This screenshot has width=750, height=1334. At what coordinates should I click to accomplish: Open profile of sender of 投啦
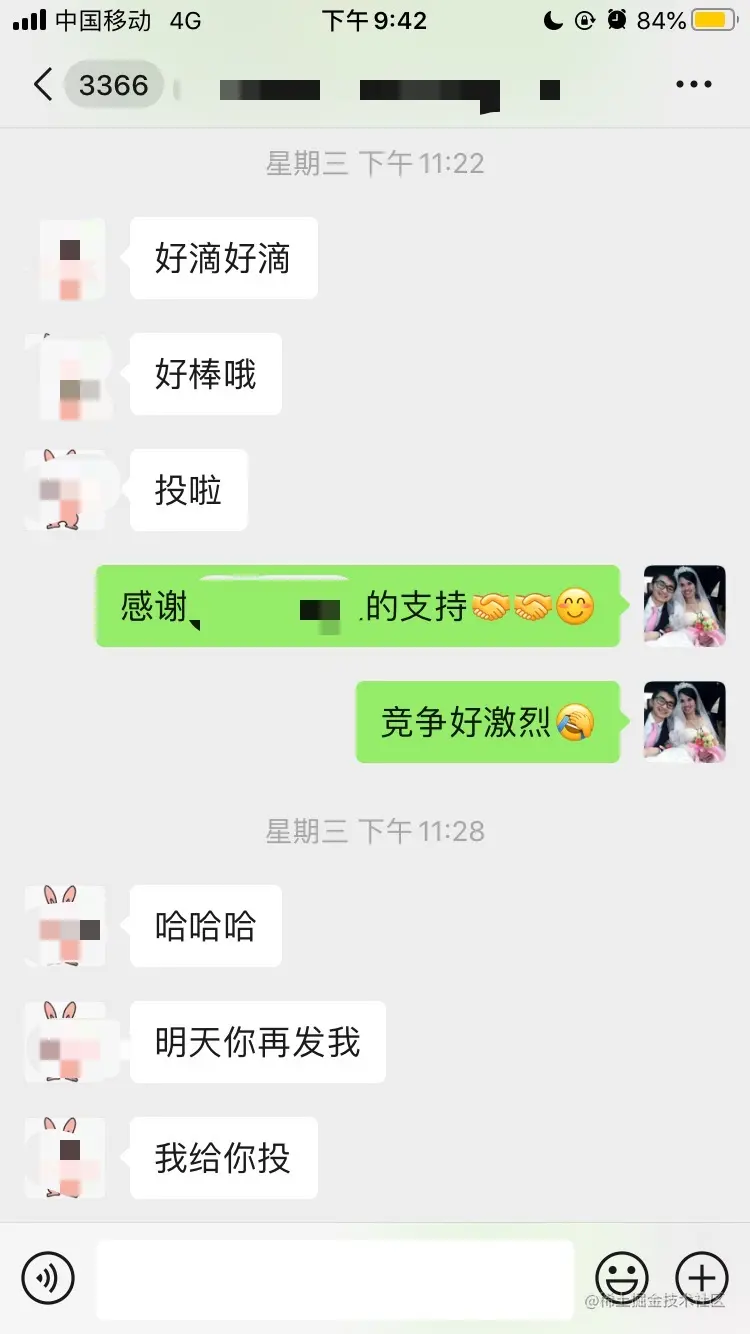tap(72, 491)
